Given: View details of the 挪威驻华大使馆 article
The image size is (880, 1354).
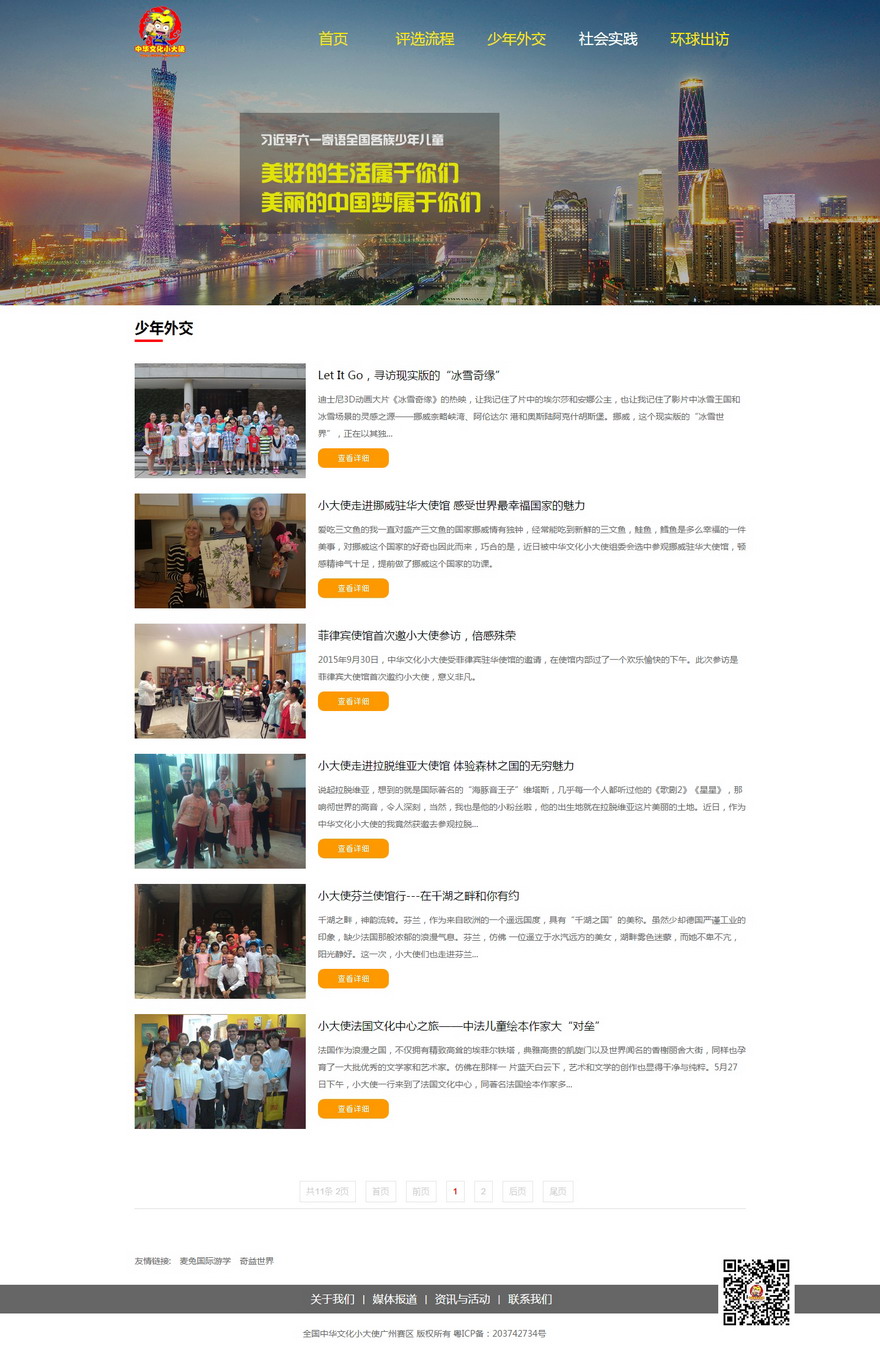Looking at the screenshot, I should pos(353,588).
